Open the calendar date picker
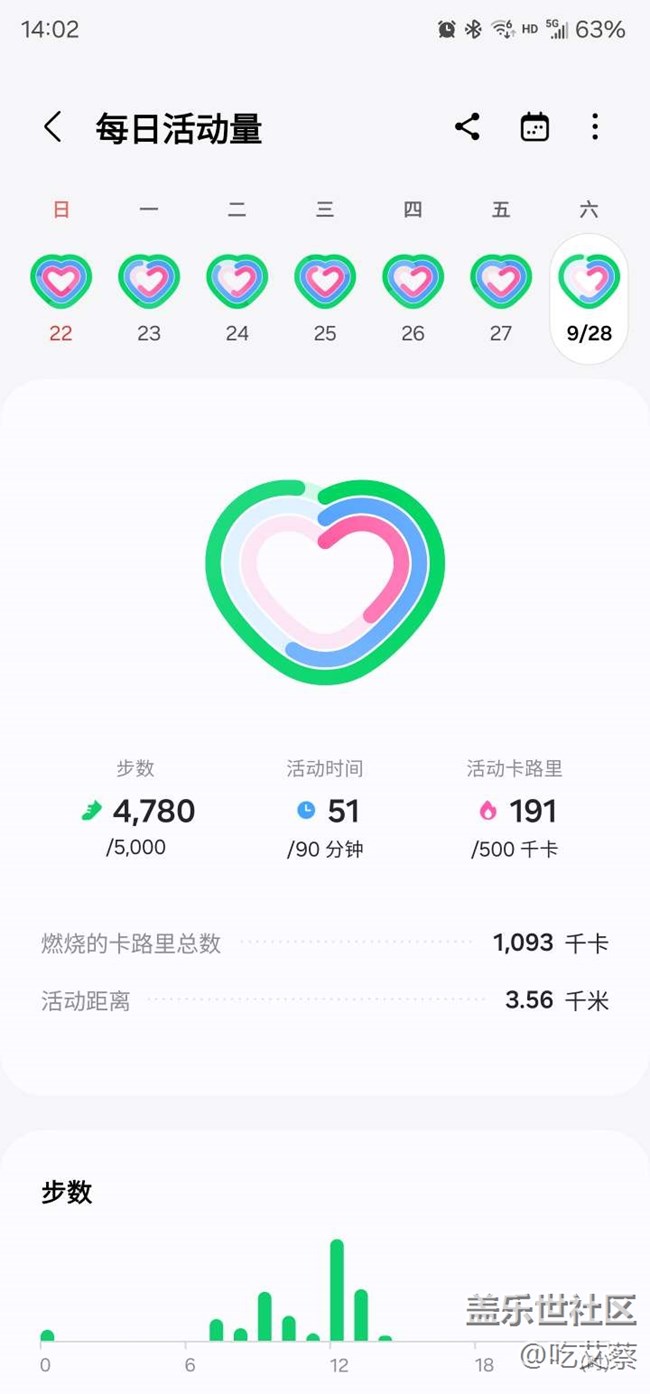650x1394 pixels. coord(535,127)
